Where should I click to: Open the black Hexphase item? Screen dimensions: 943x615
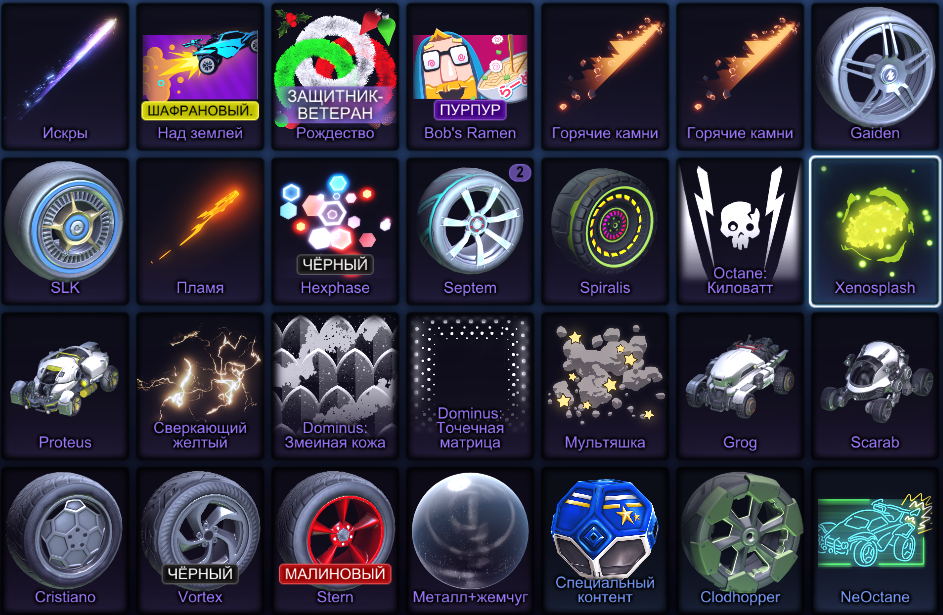tap(335, 230)
